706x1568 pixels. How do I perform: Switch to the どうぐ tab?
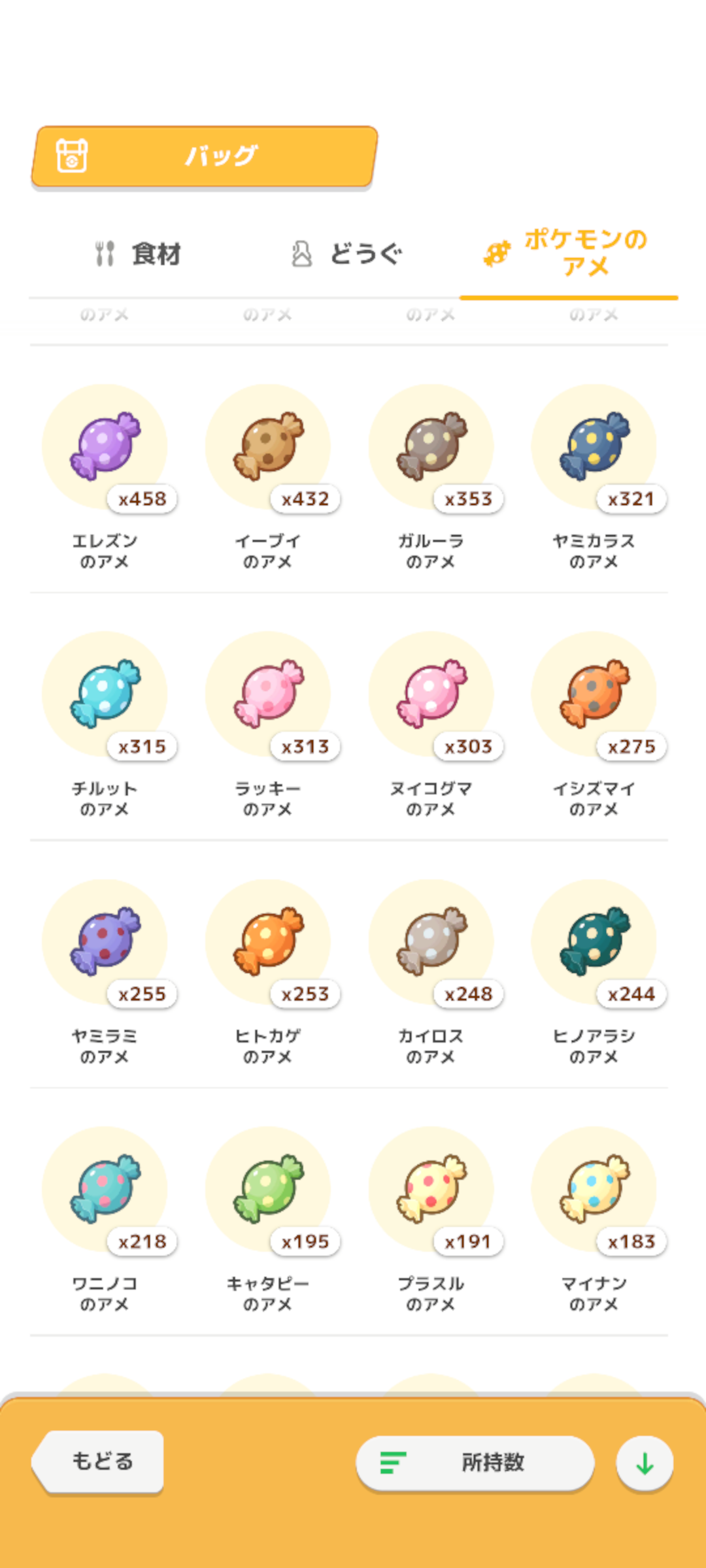(x=347, y=253)
